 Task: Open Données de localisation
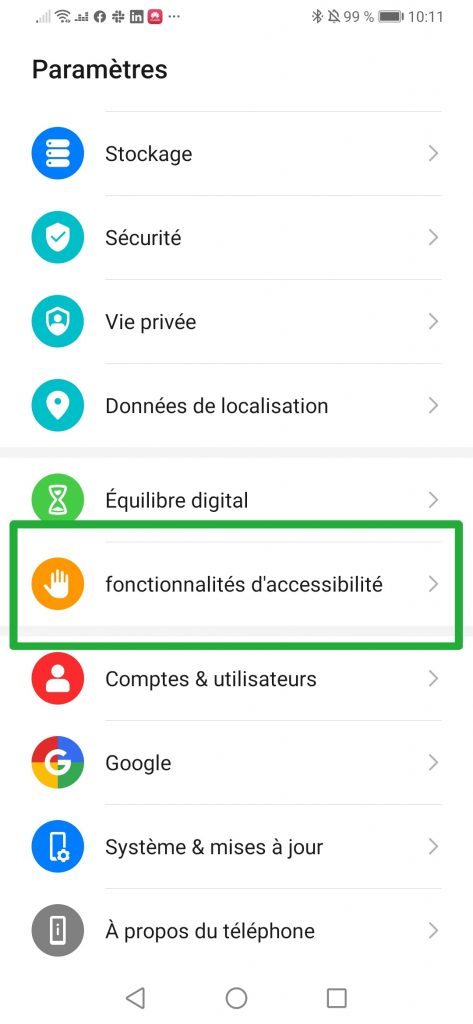[x=236, y=406]
